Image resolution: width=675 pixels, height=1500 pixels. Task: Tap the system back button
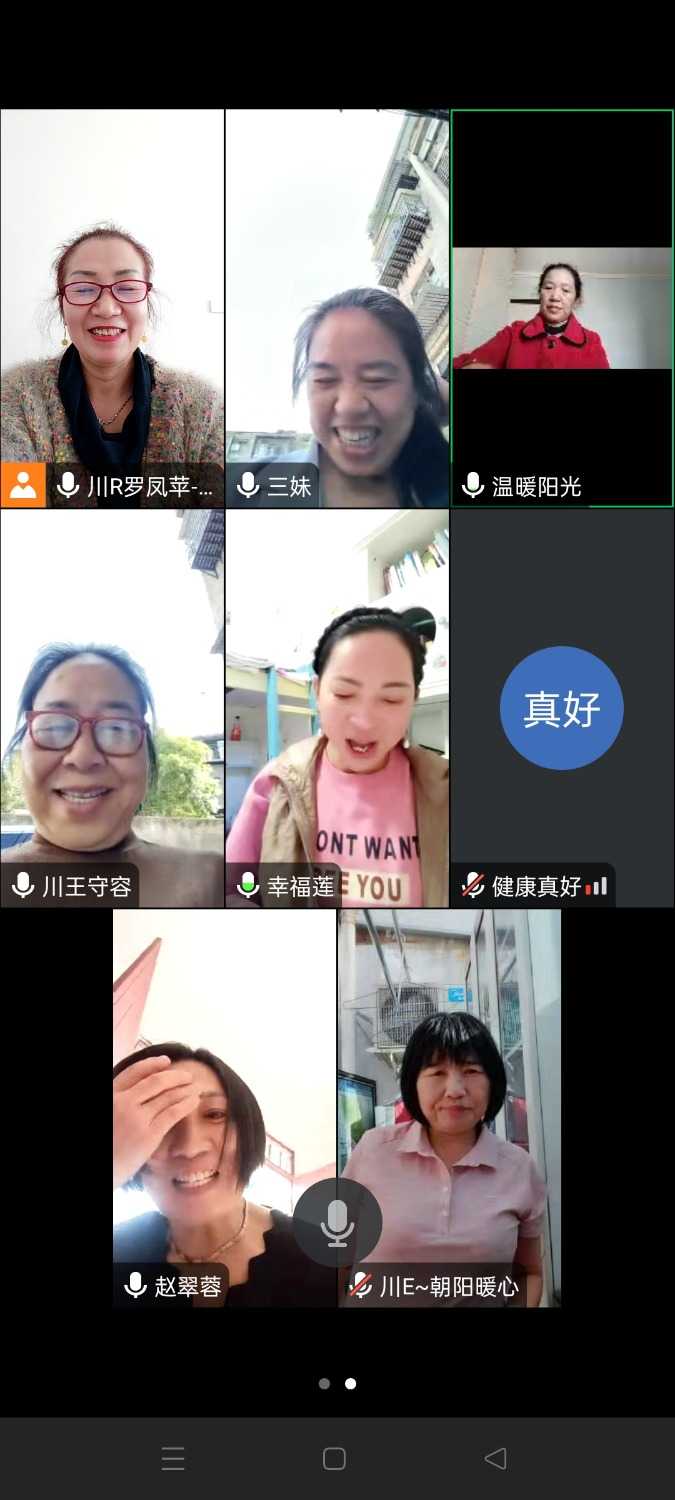click(x=495, y=1458)
